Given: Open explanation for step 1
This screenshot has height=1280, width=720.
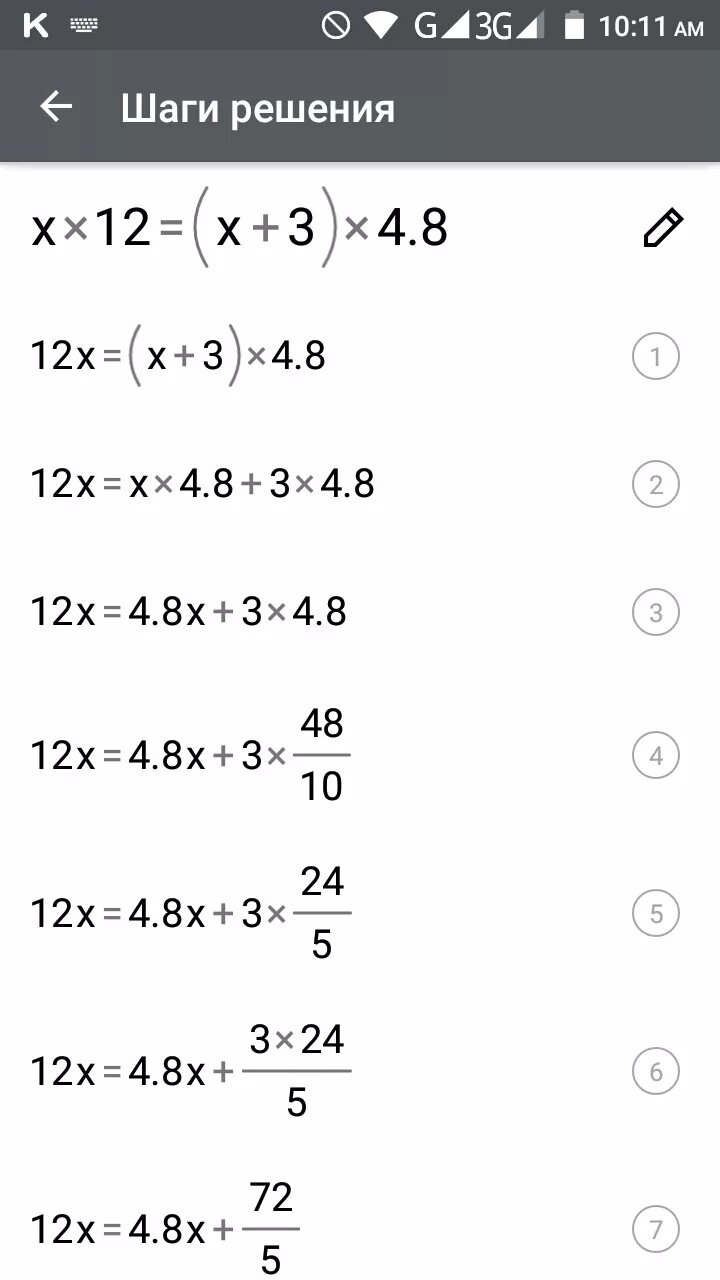Looking at the screenshot, I should tap(656, 357).
